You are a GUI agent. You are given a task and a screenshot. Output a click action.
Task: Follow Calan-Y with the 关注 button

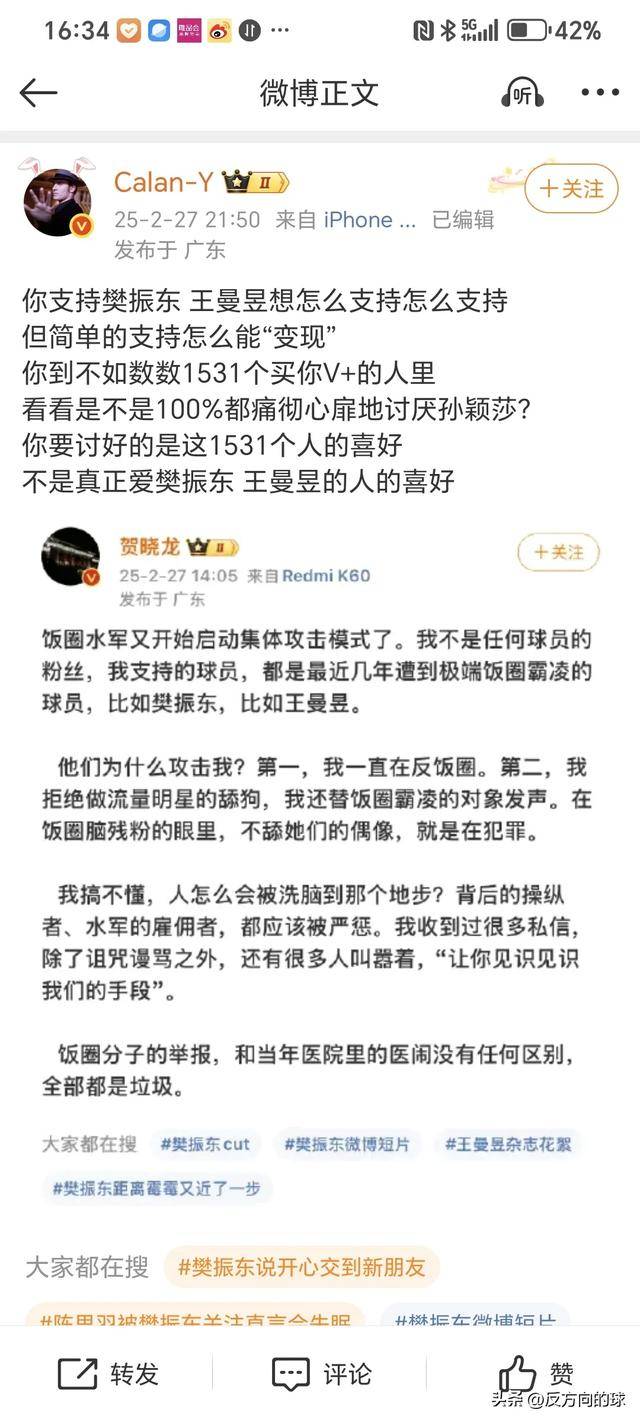pos(571,188)
